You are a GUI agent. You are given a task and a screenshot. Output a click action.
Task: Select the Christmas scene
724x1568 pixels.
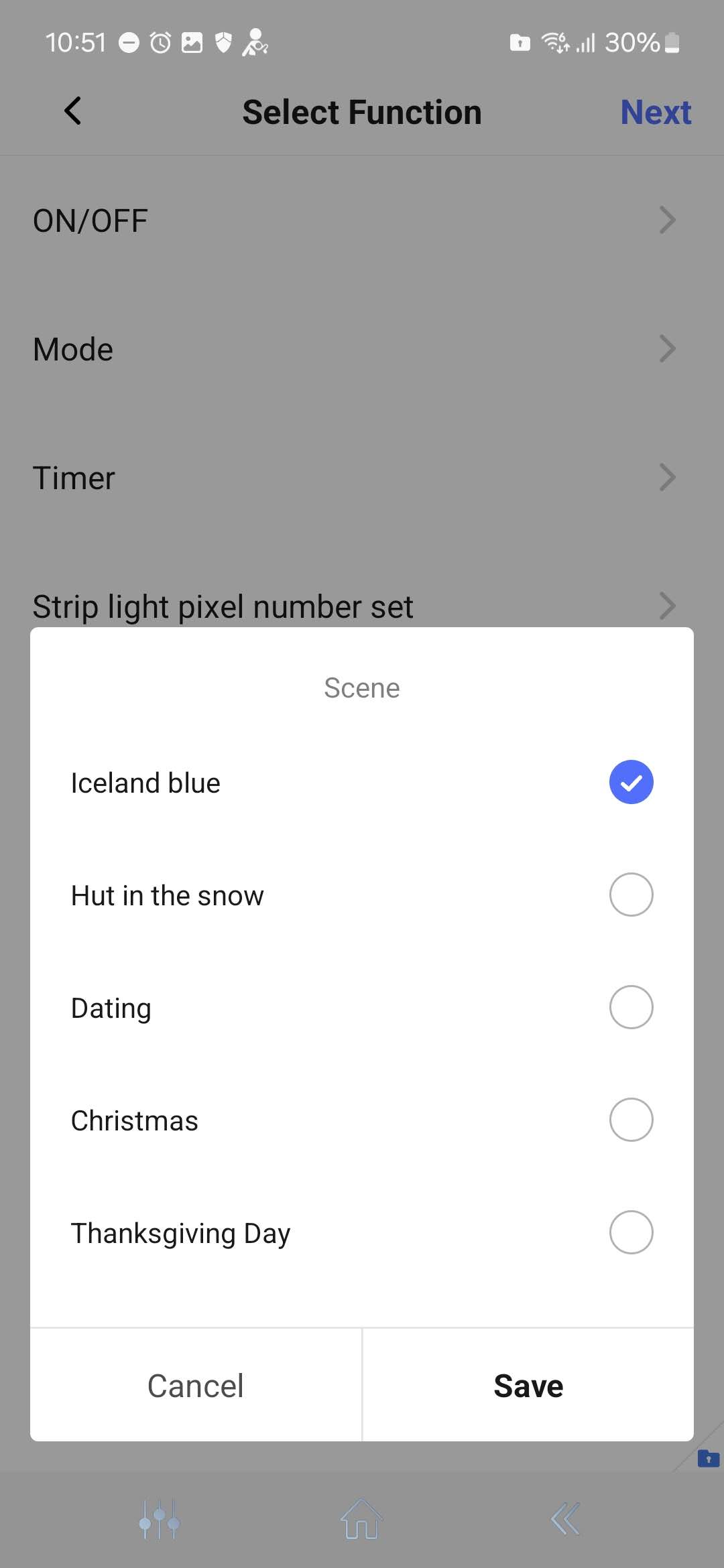630,1120
